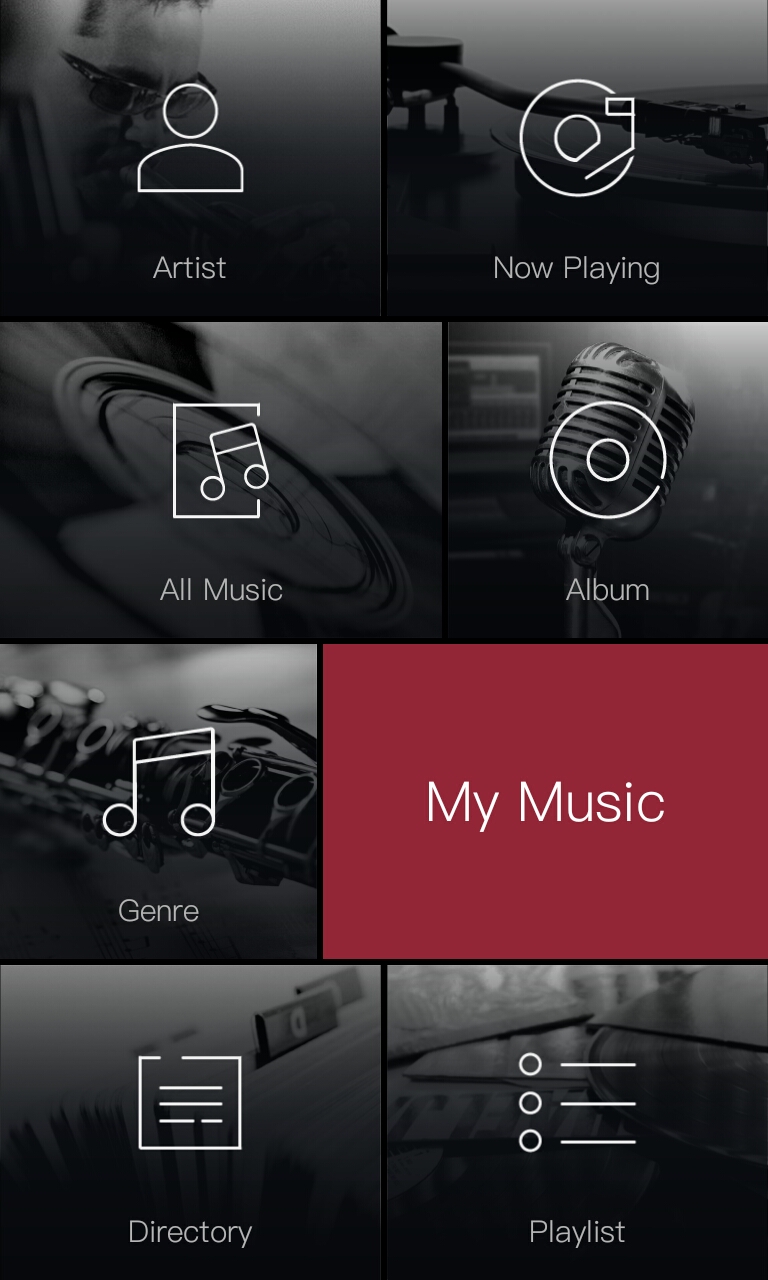Browse All Music

(220, 480)
